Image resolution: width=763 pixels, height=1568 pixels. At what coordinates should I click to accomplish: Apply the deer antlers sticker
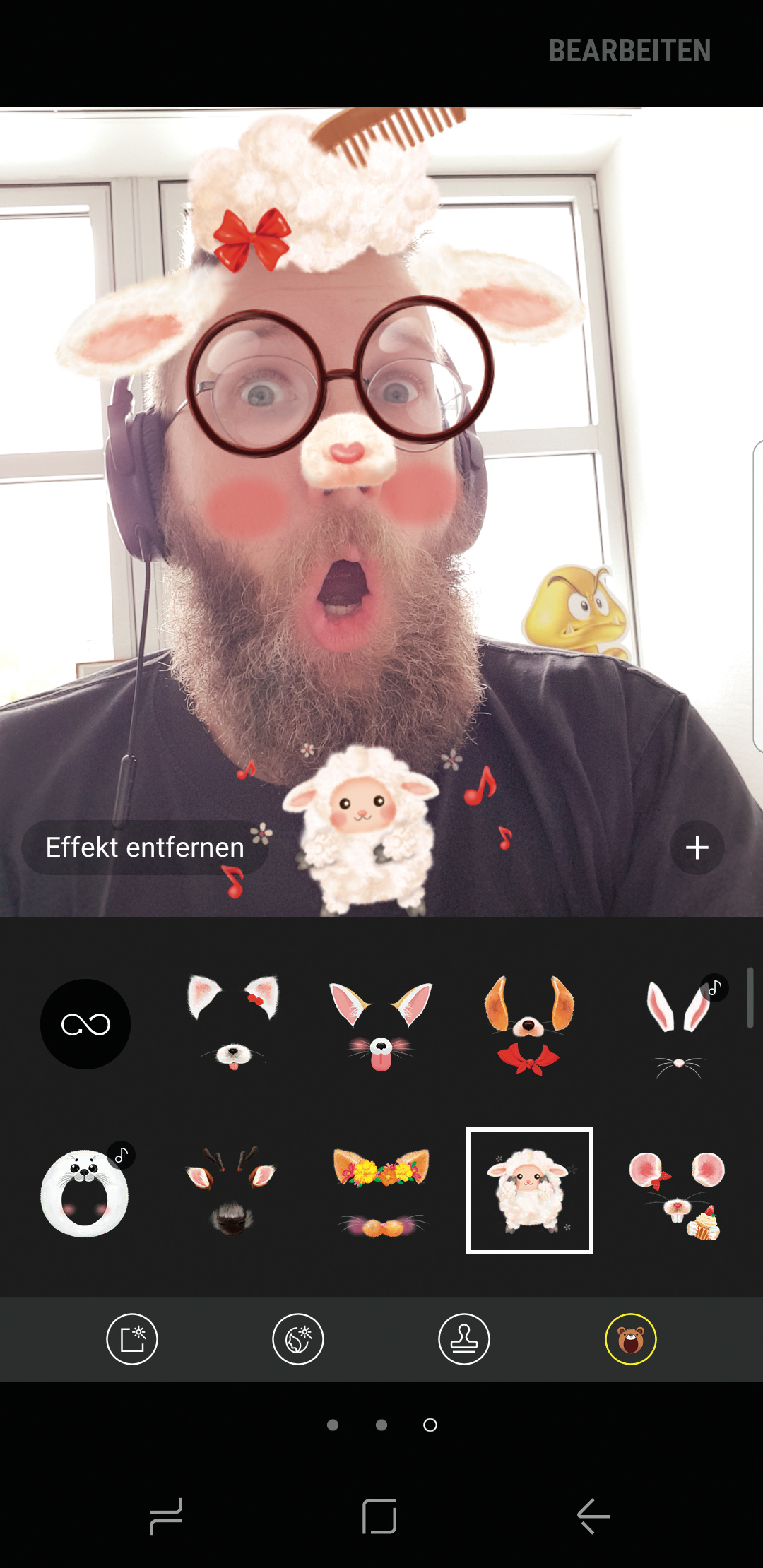point(233,1191)
